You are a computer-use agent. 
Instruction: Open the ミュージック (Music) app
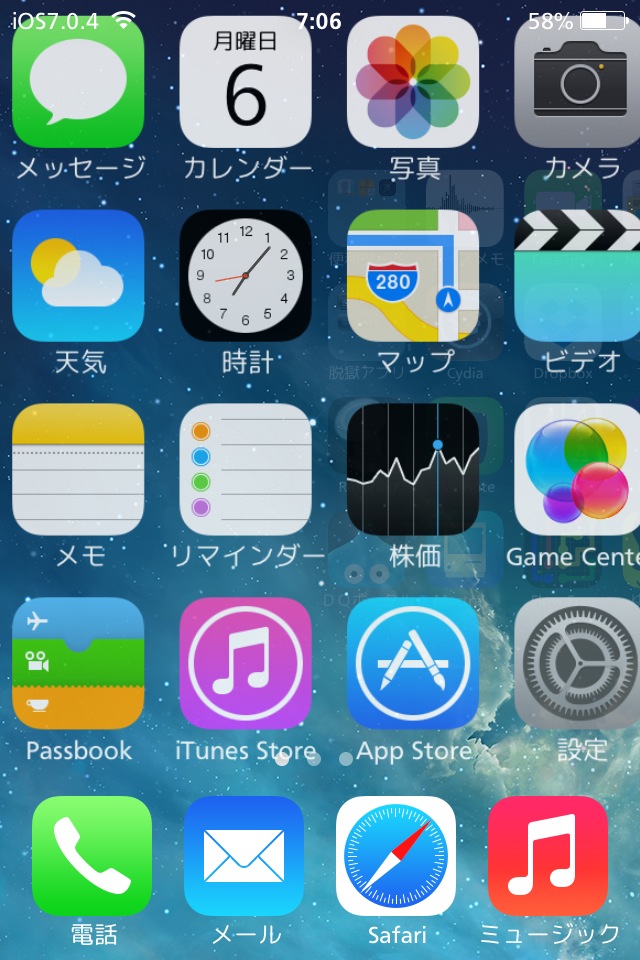click(x=548, y=856)
